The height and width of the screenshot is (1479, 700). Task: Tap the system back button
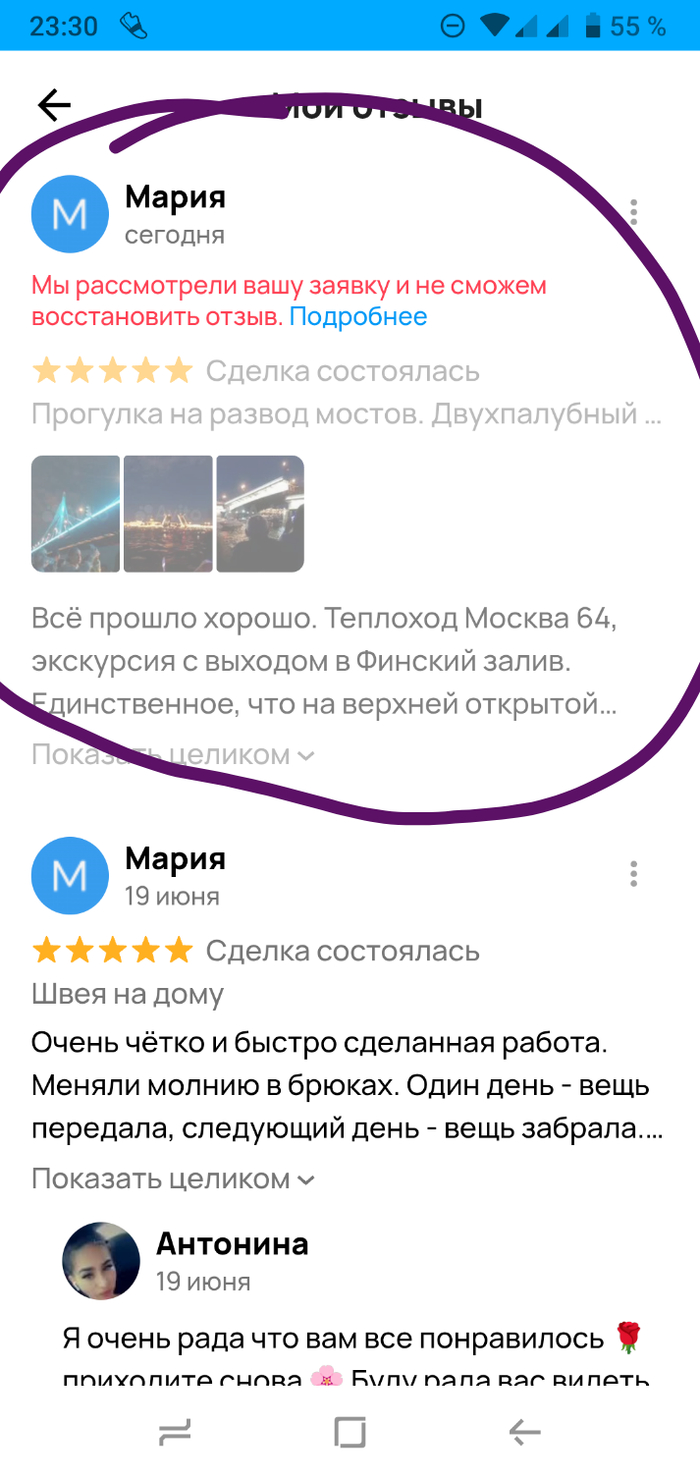click(x=525, y=1433)
